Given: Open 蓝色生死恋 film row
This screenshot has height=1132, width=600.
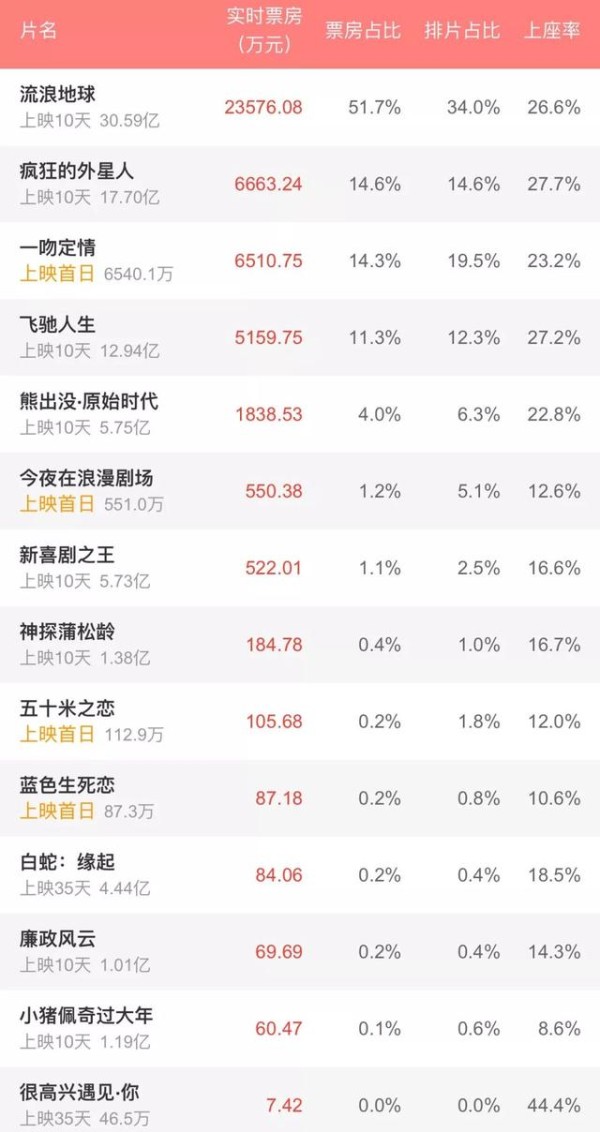Looking at the screenshot, I should 300,798.
